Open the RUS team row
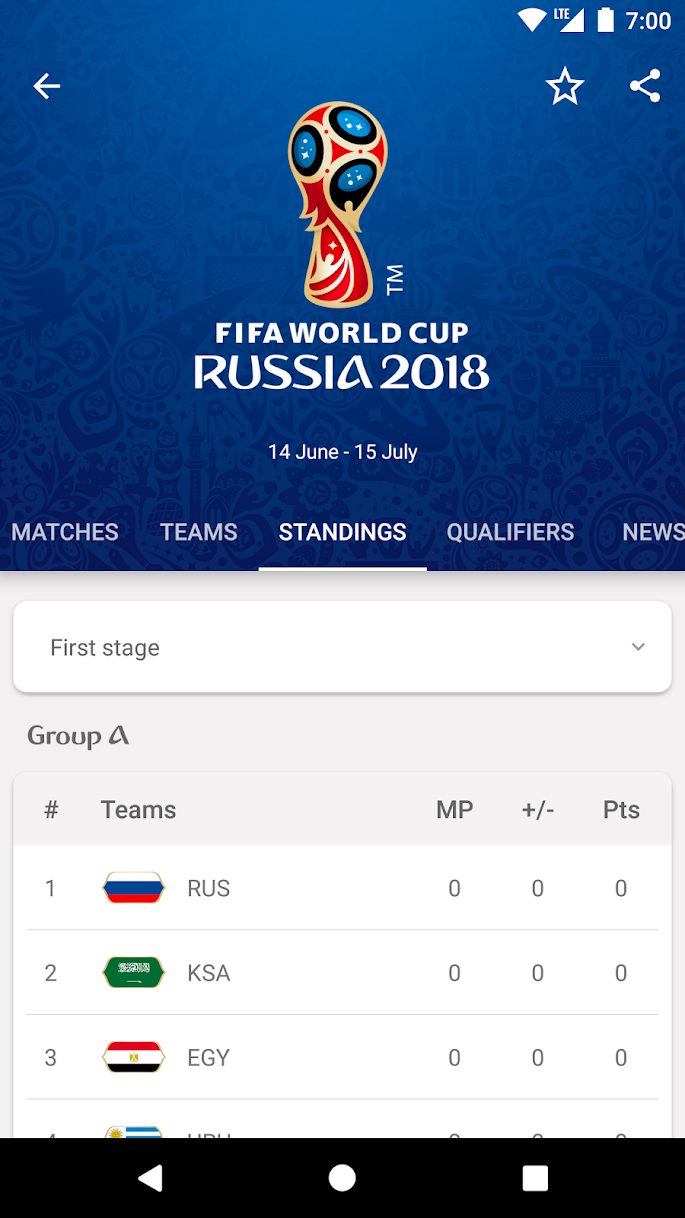Image resolution: width=685 pixels, height=1218 pixels. point(342,888)
